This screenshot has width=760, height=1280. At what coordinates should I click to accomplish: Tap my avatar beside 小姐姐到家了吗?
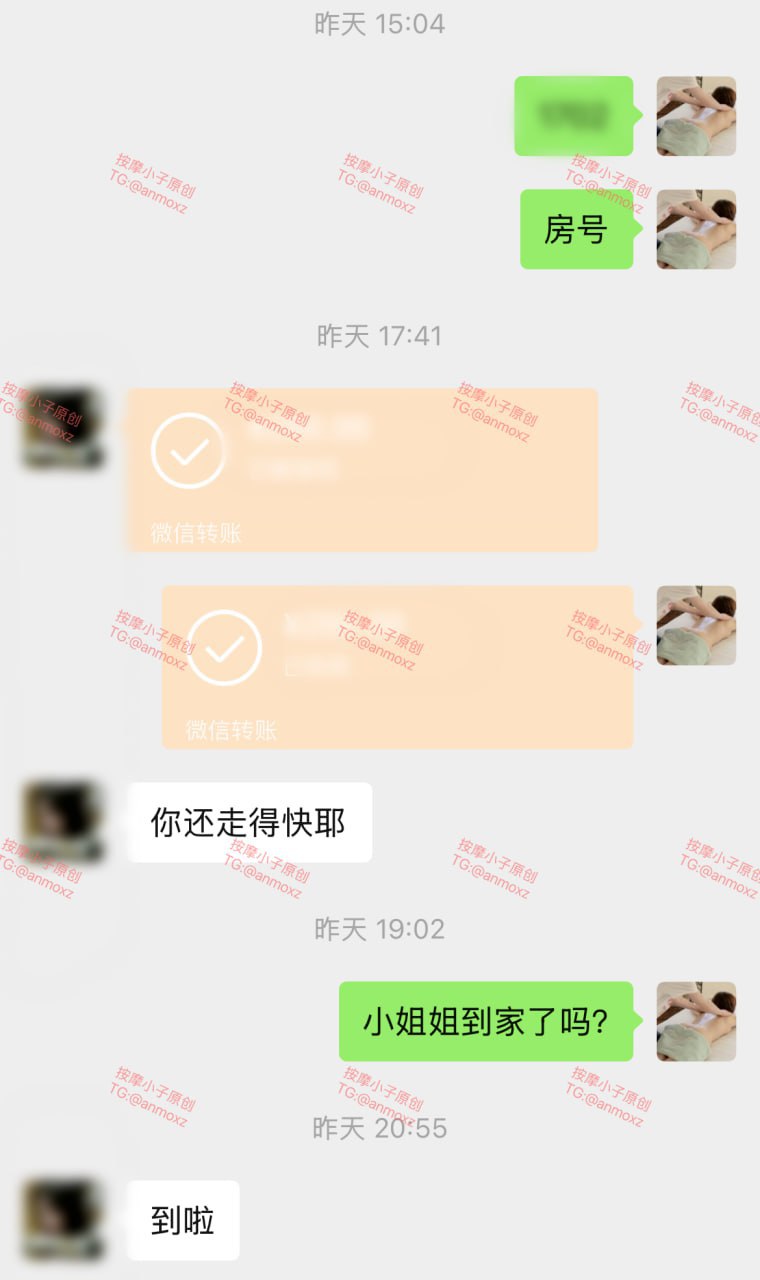(696, 1021)
